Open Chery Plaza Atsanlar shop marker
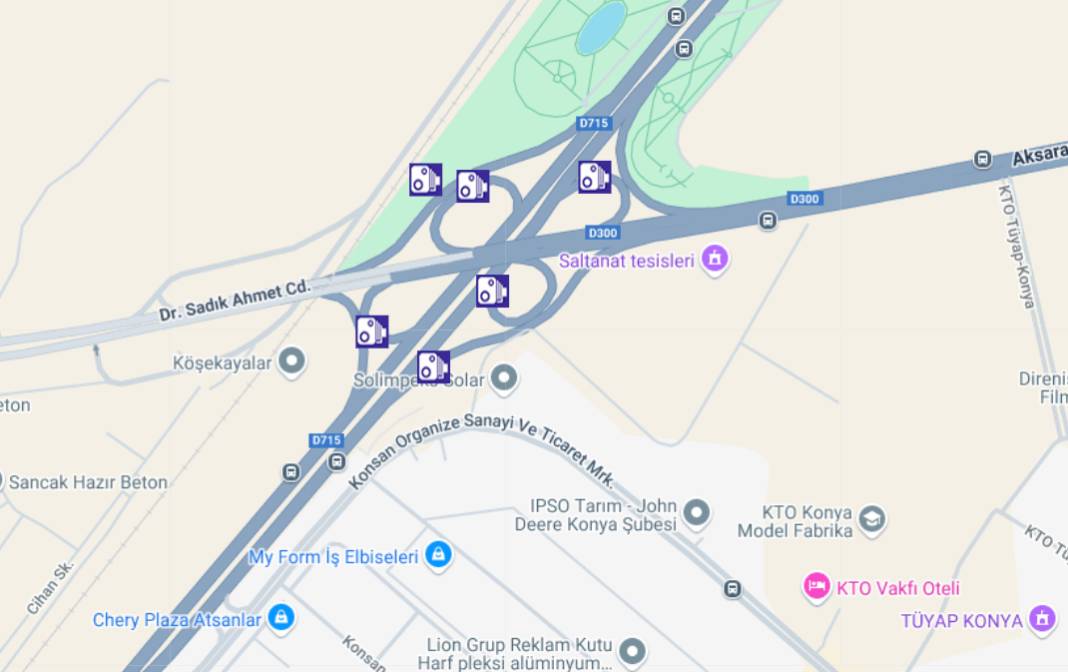The height and width of the screenshot is (672, 1068). coord(282,618)
